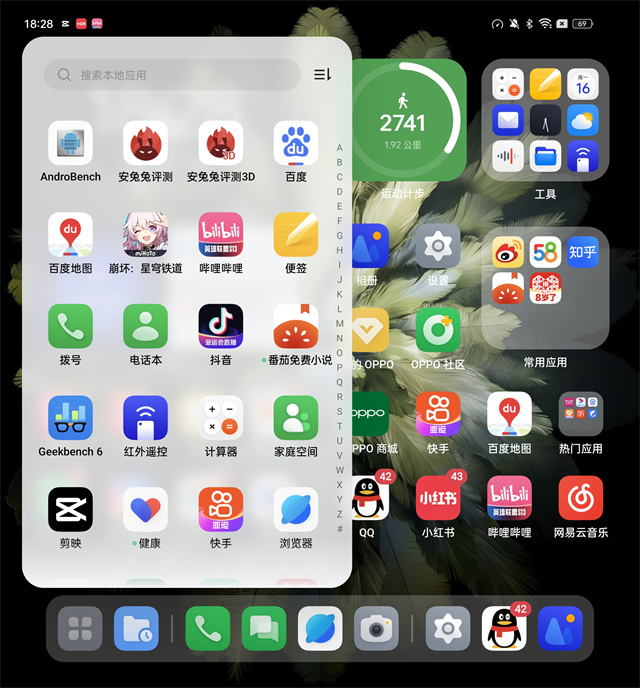Viewport: 640px width, 688px height.
Task: Open the 红外遥控 app
Action: (x=145, y=418)
